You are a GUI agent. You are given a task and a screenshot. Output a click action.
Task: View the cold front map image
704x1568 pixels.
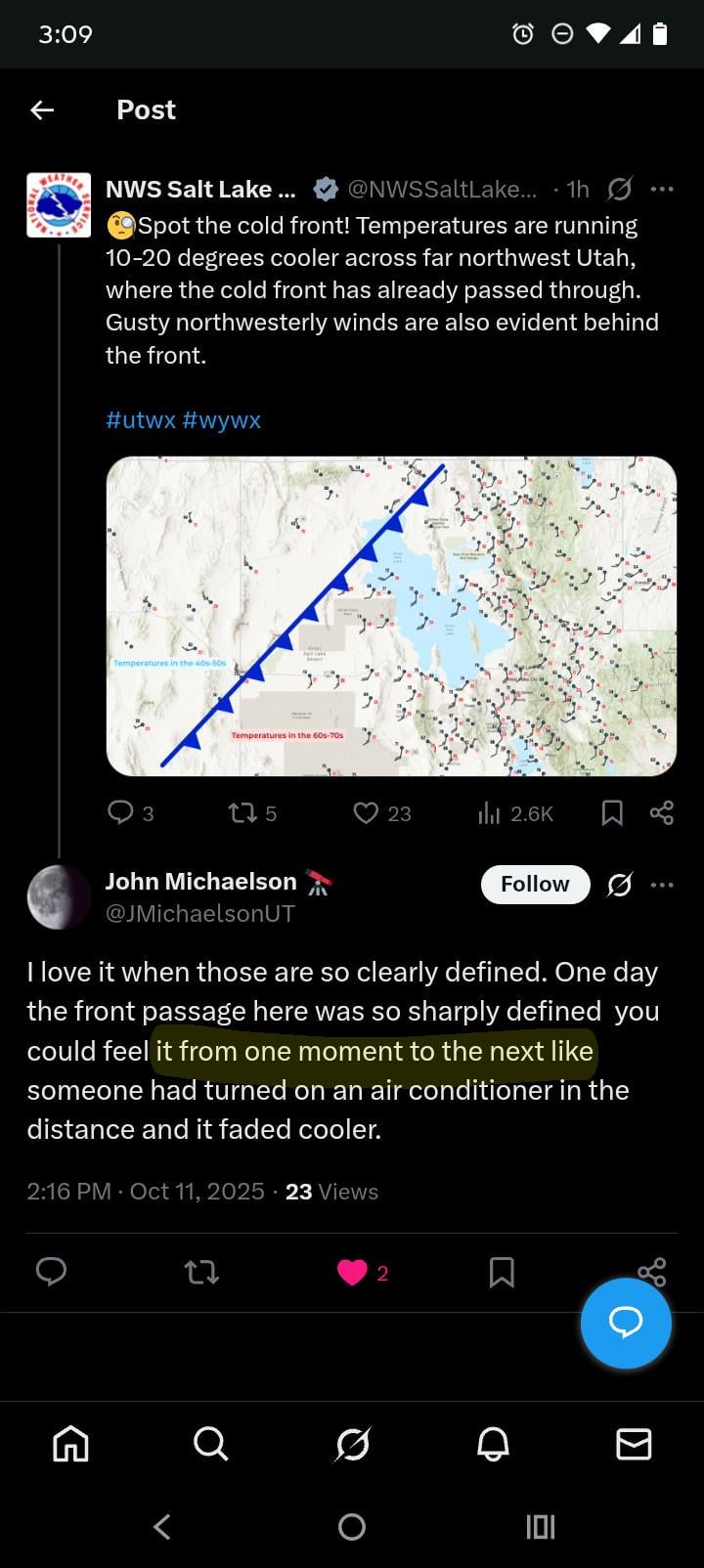point(391,616)
